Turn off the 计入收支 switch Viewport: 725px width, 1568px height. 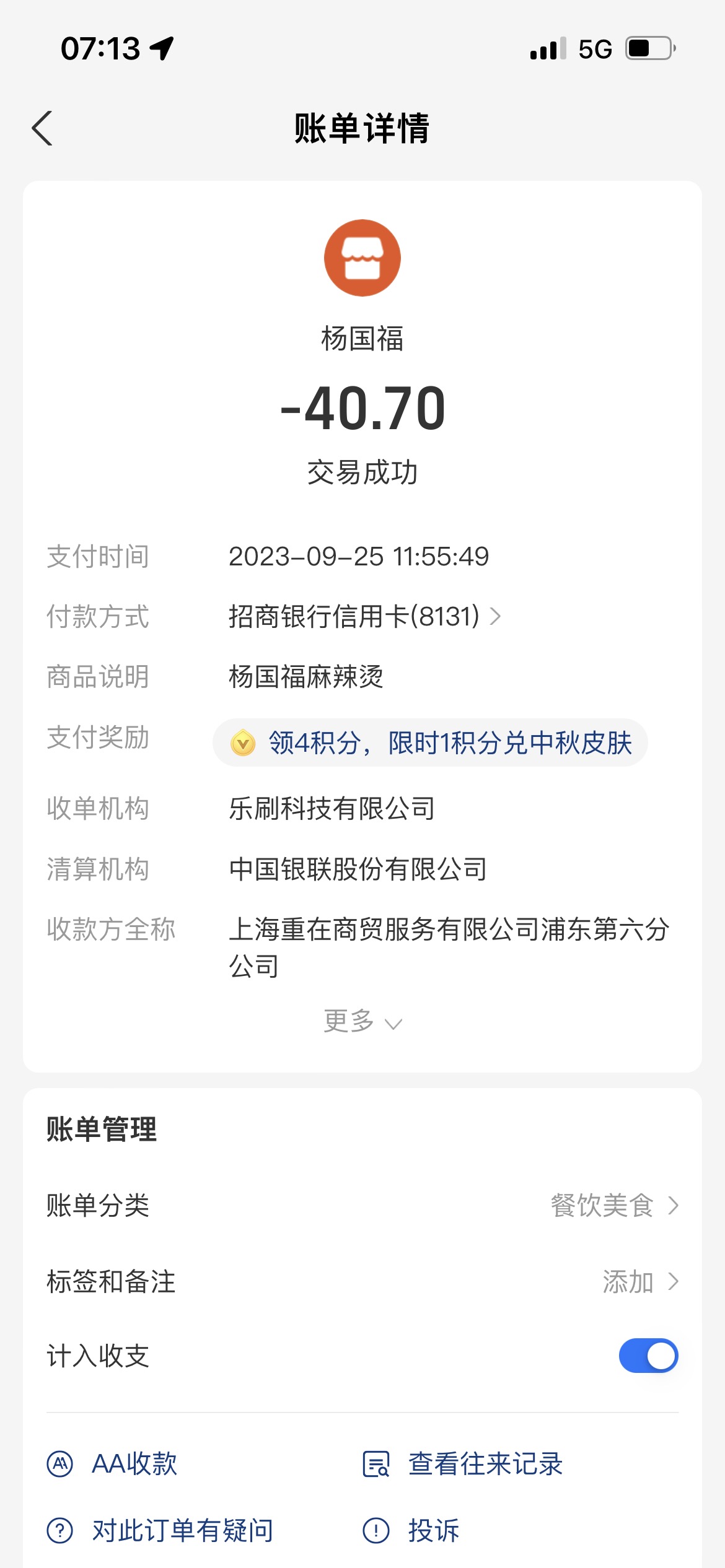pos(648,1356)
